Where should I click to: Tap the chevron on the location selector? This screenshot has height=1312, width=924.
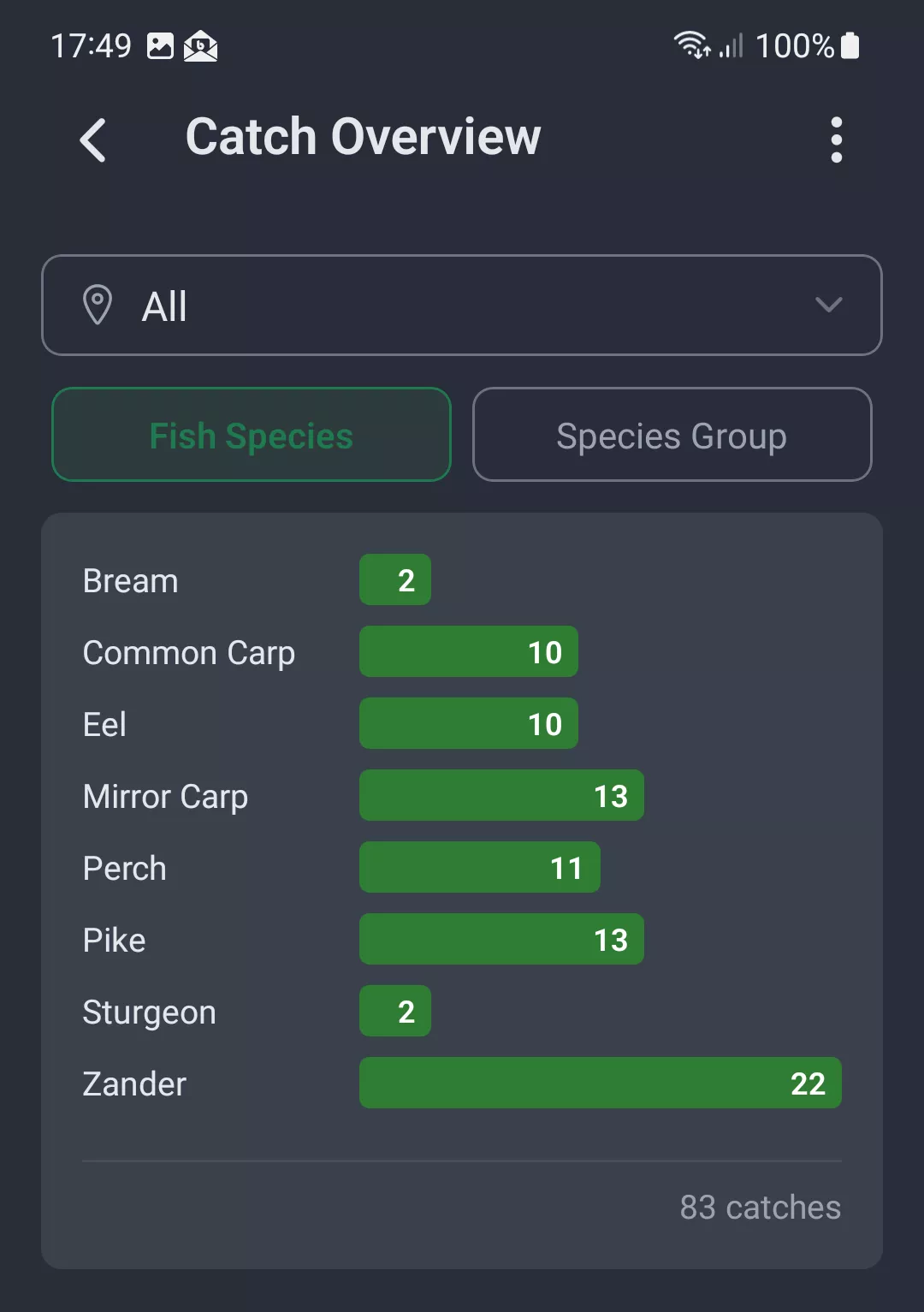tap(826, 306)
